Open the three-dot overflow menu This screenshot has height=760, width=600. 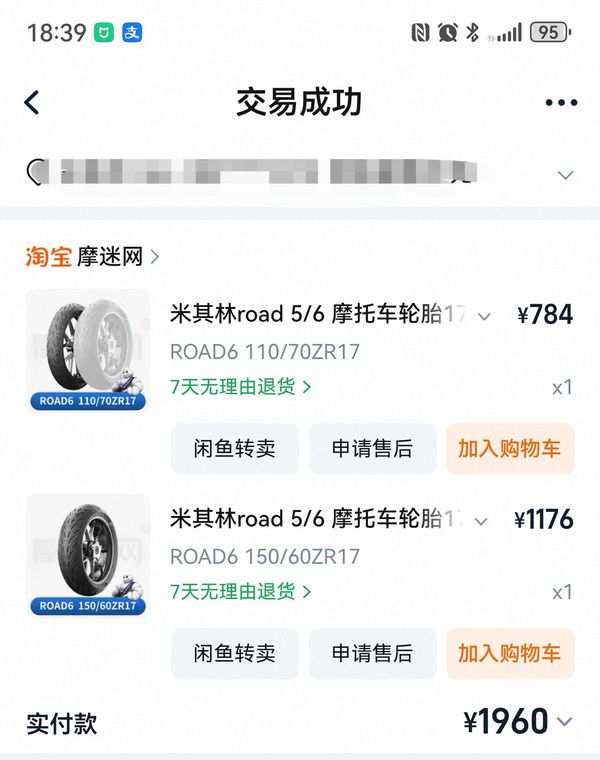click(561, 102)
